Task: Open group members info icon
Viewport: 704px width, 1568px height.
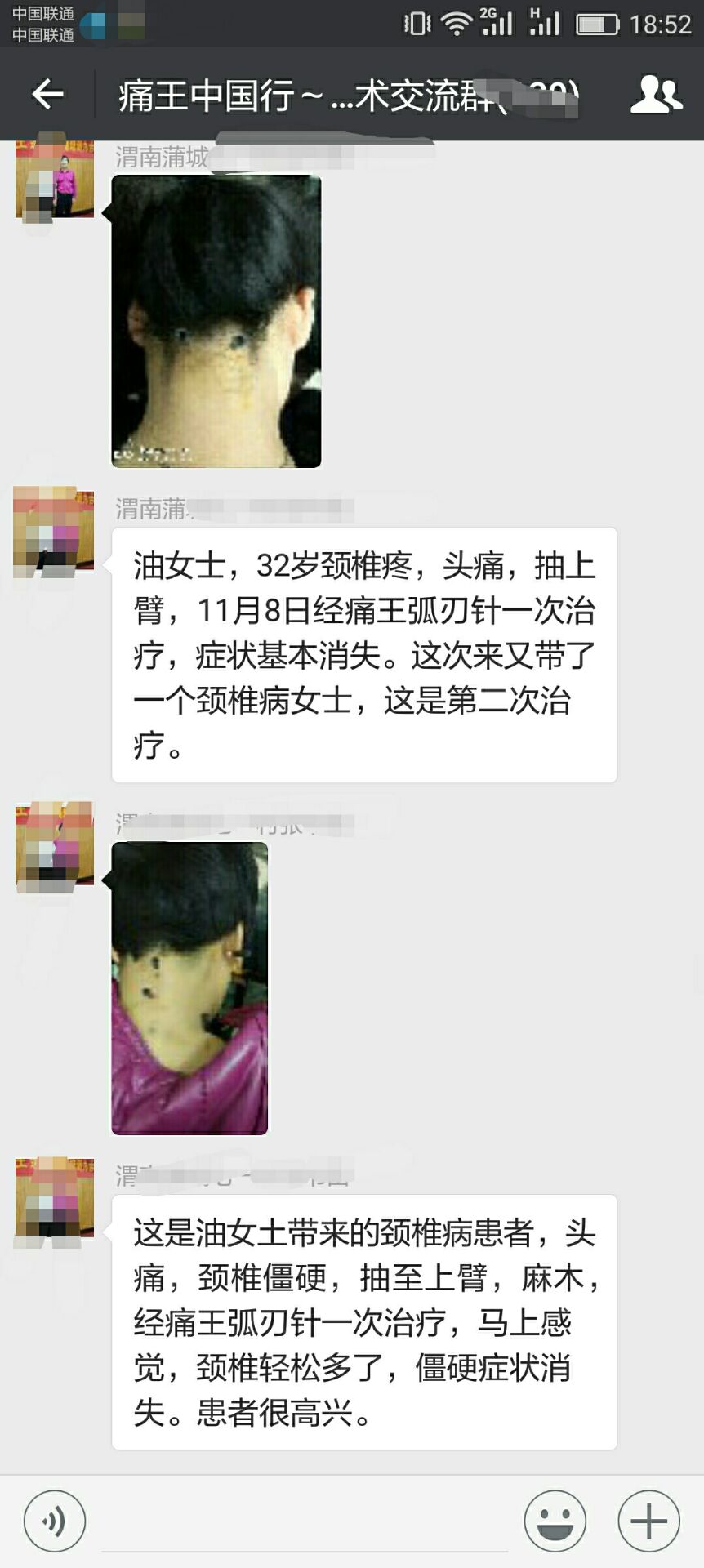Action: tap(657, 95)
